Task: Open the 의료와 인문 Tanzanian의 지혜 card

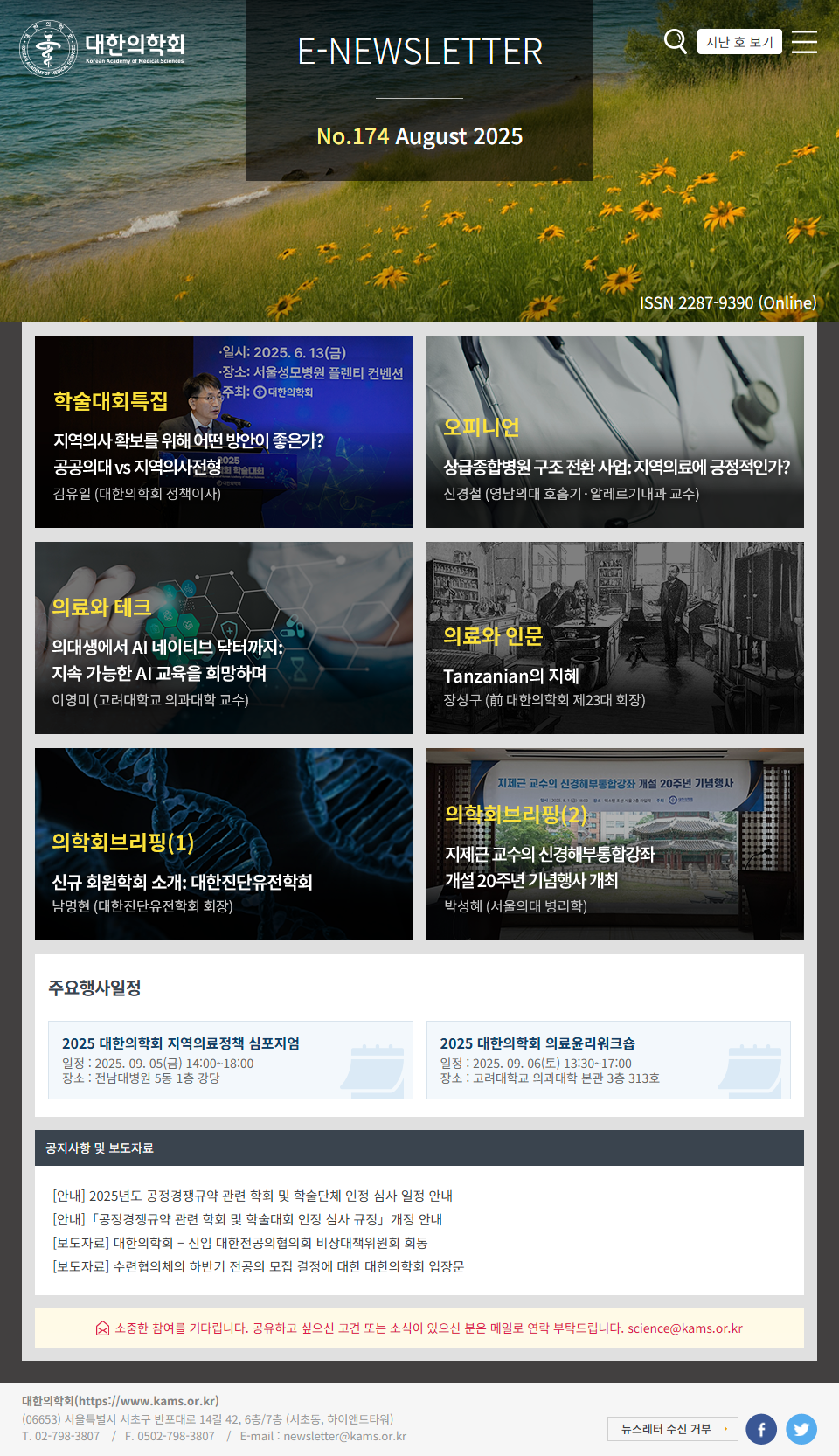Action: (615, 638)
